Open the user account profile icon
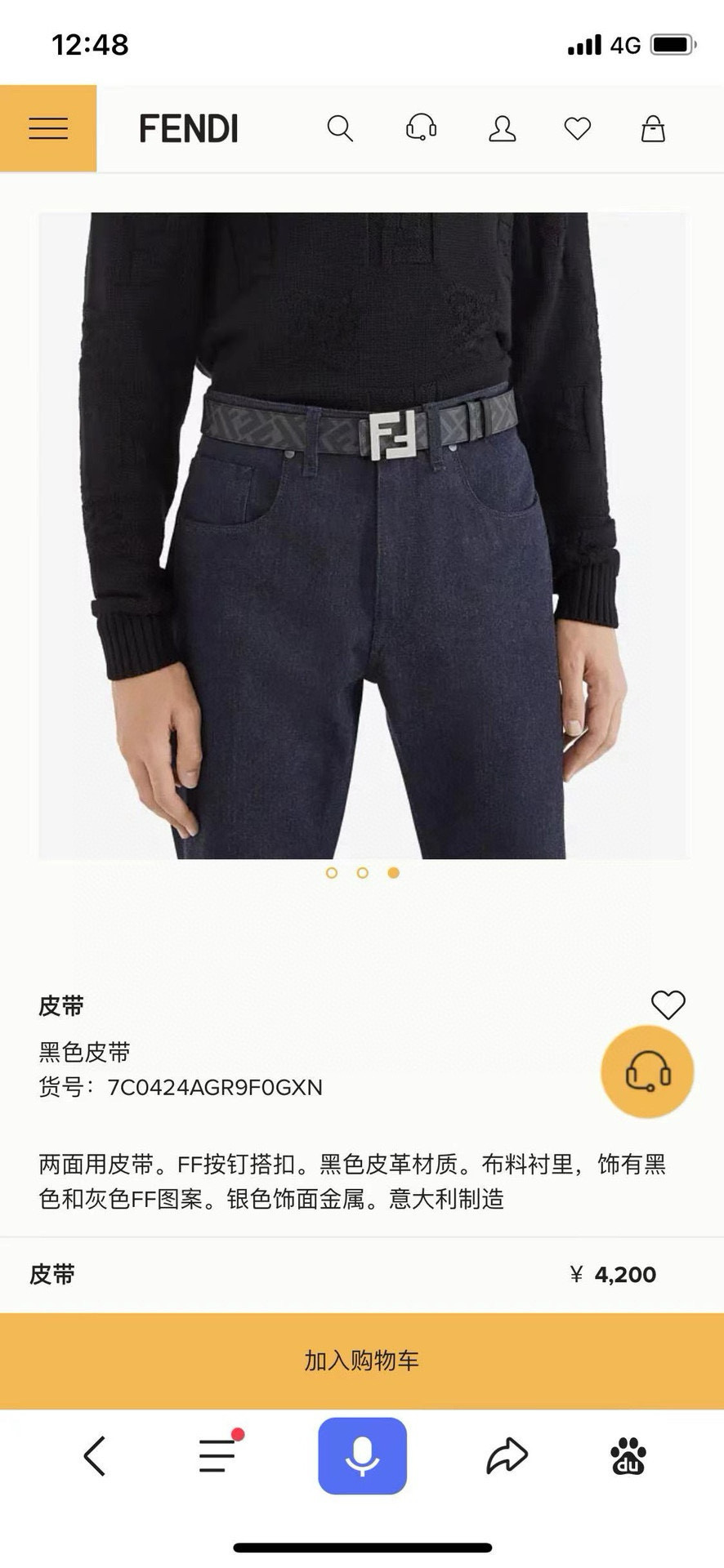The width and height of the screenshot is (724, 1568). click(x=503, y=128)
